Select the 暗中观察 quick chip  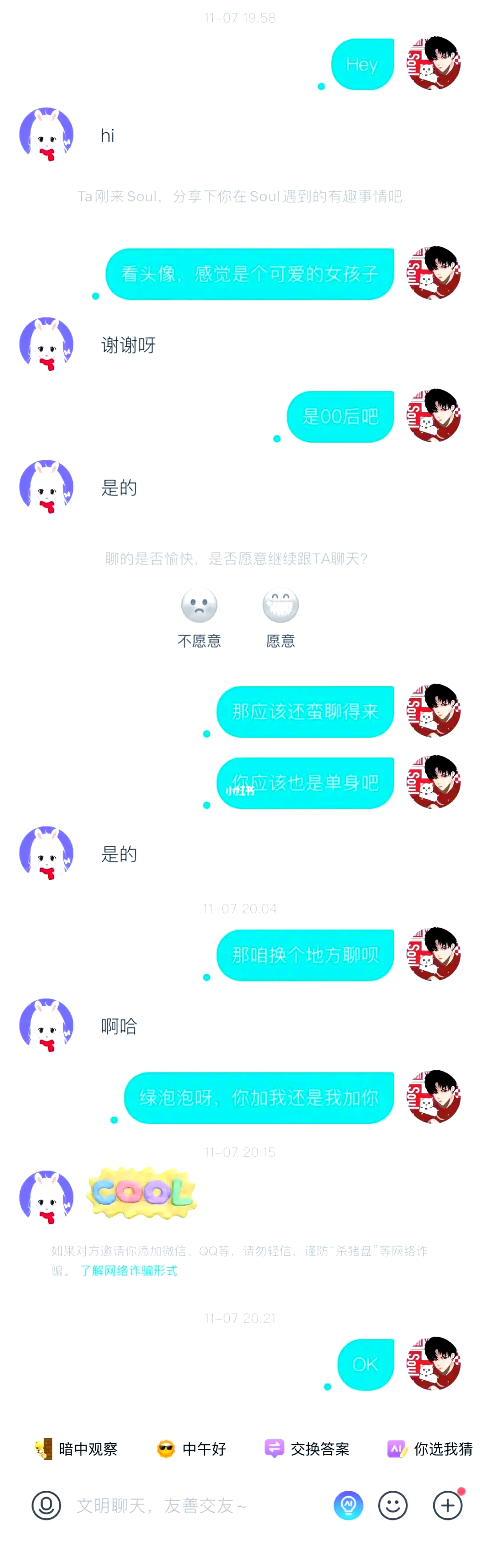coord(77,1449)
